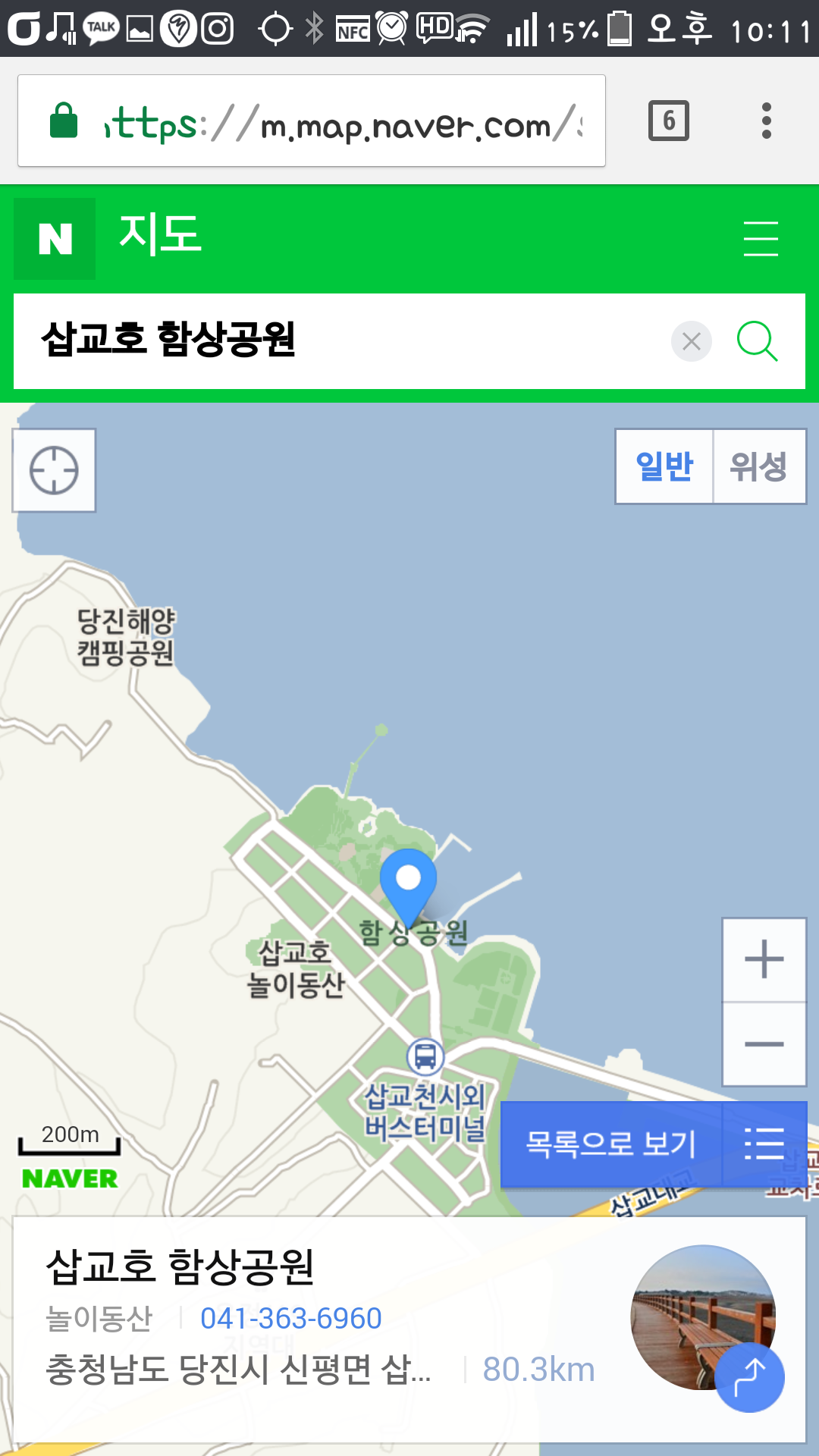Switch to 일반 map view

664,466
